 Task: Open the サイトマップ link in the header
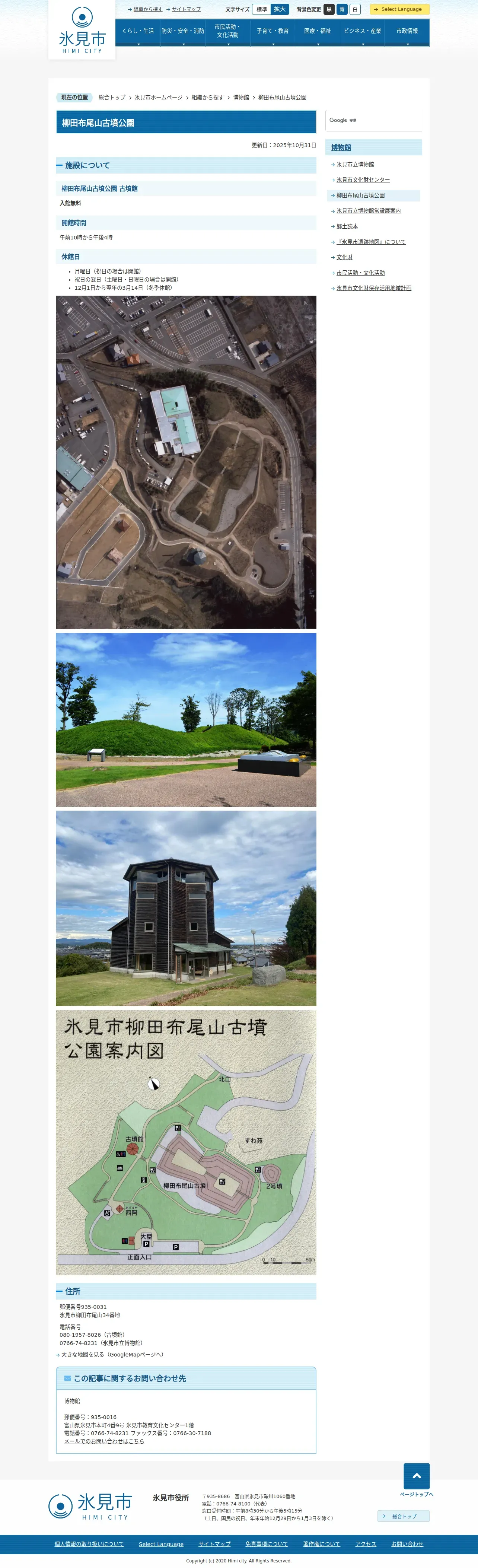click(186, 9)
